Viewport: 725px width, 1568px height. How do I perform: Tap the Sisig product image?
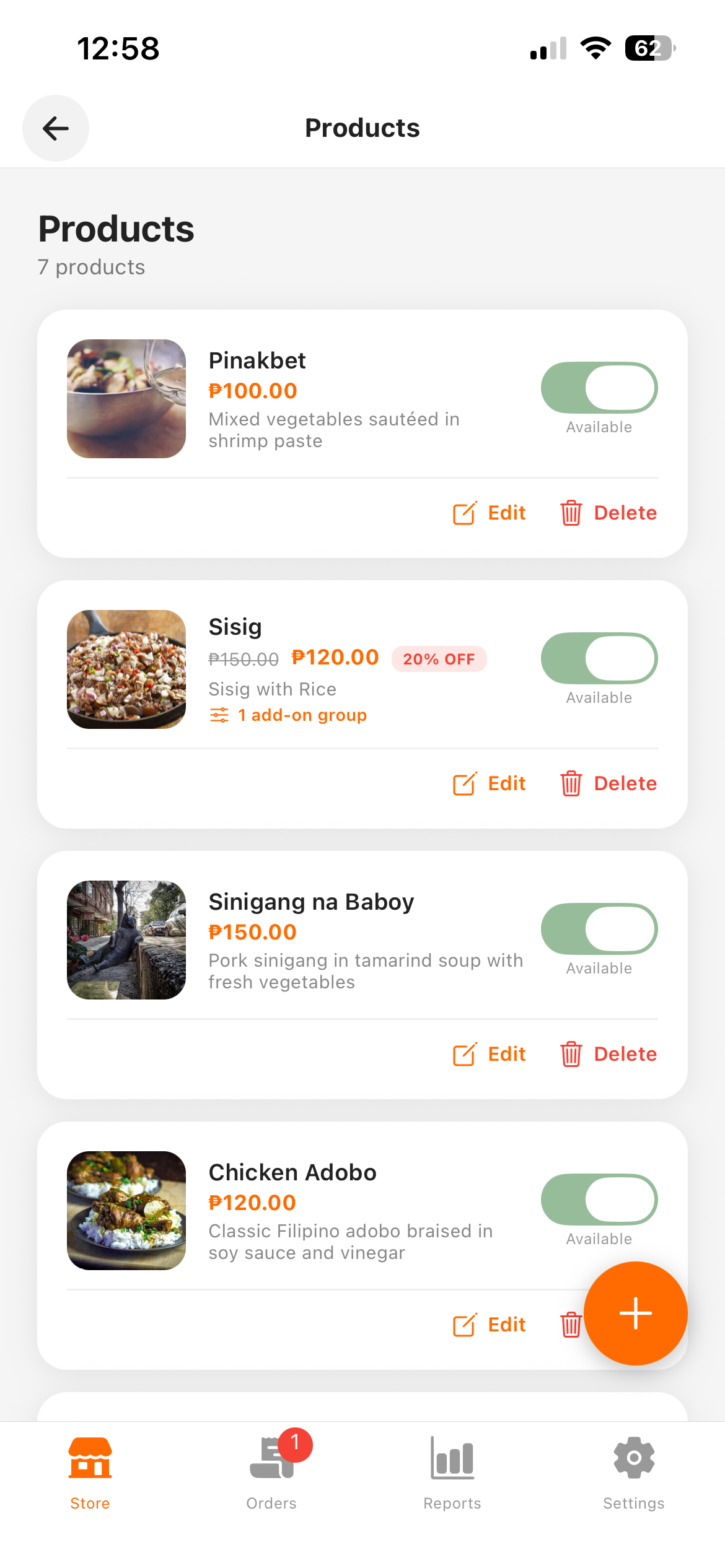click(126, 669)
